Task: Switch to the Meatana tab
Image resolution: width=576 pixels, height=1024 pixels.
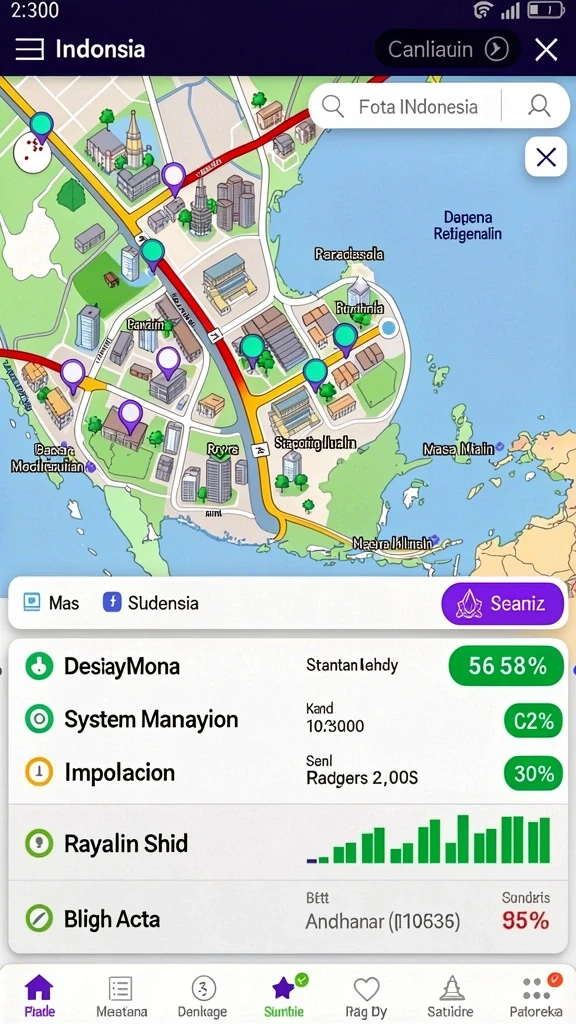Action: 121,997
